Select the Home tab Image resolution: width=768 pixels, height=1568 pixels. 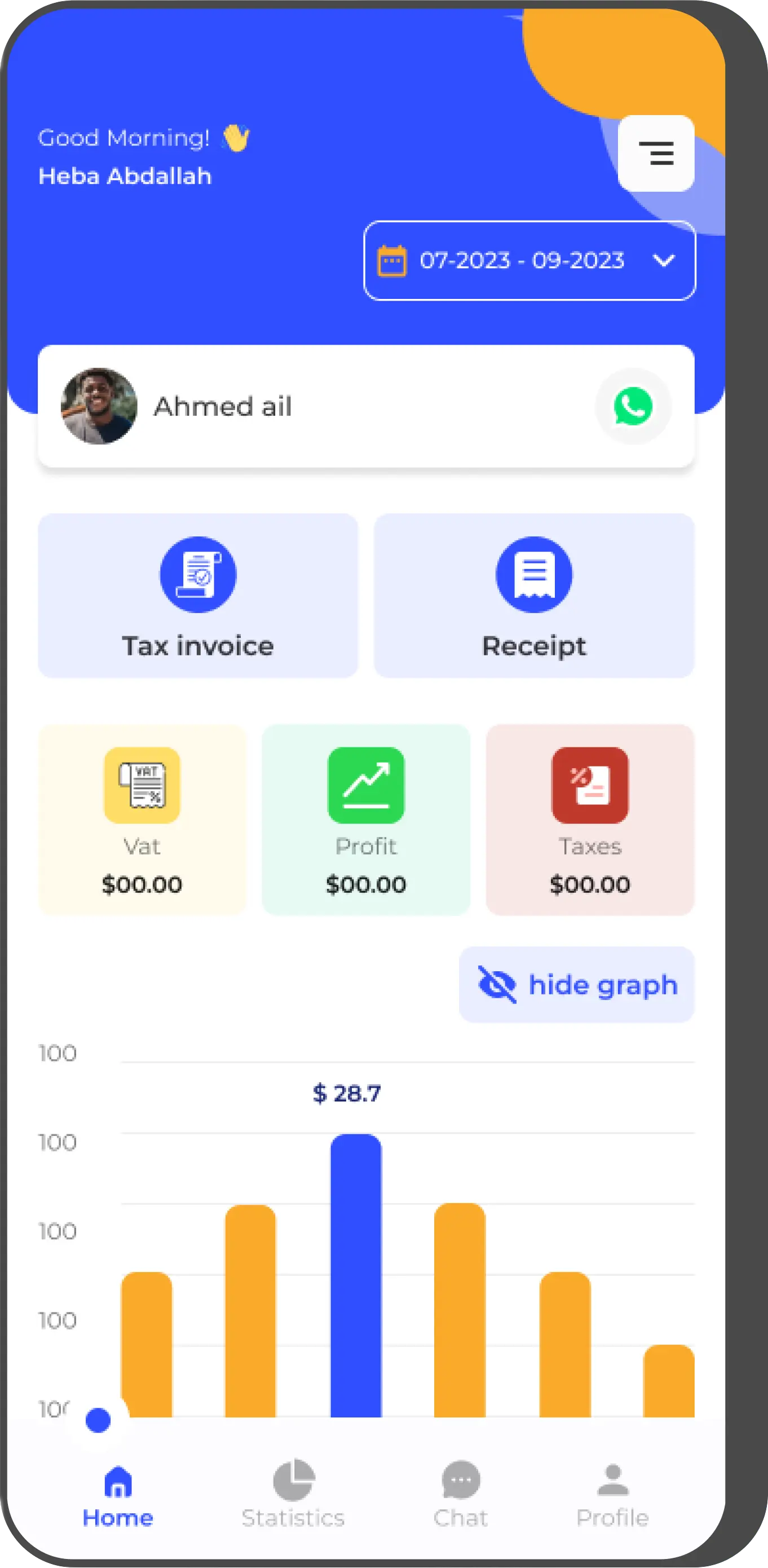tap(118, 1494)
